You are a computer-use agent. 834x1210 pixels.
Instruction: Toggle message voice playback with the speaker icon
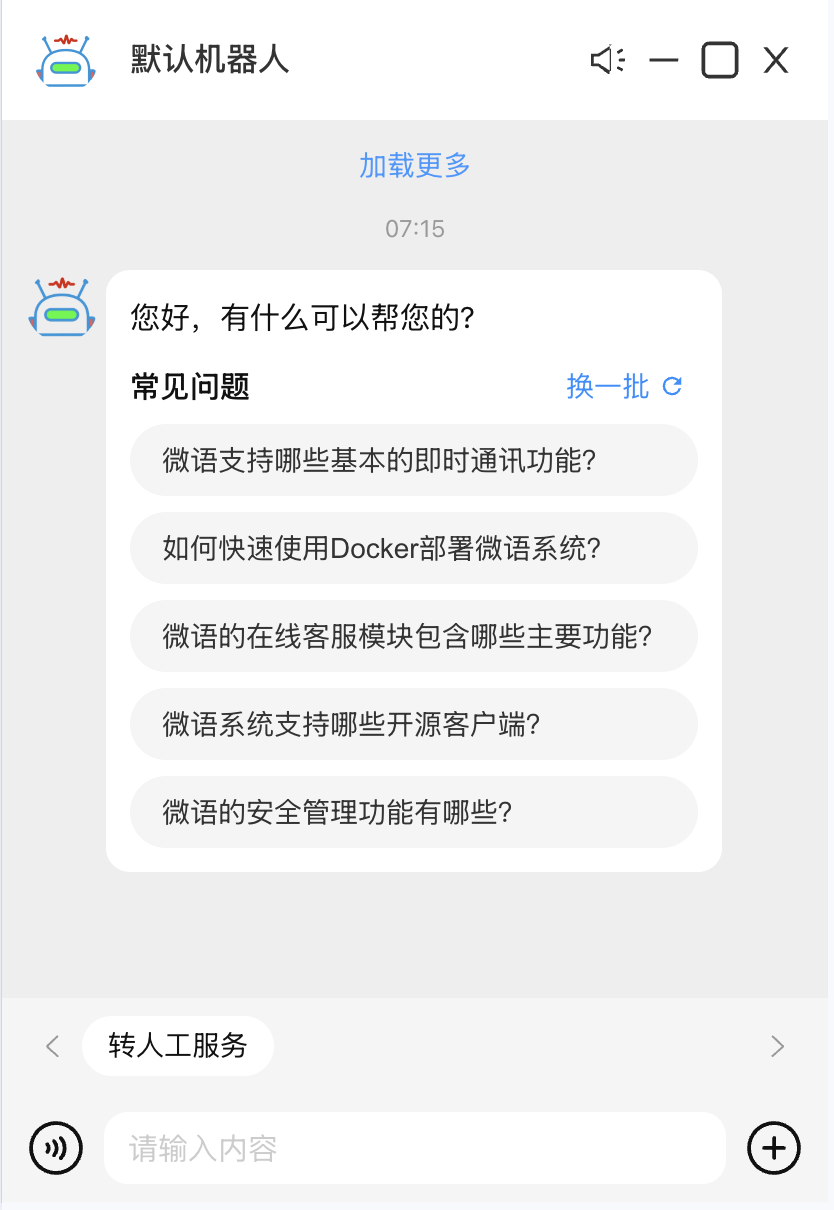[x=607, y=60]
